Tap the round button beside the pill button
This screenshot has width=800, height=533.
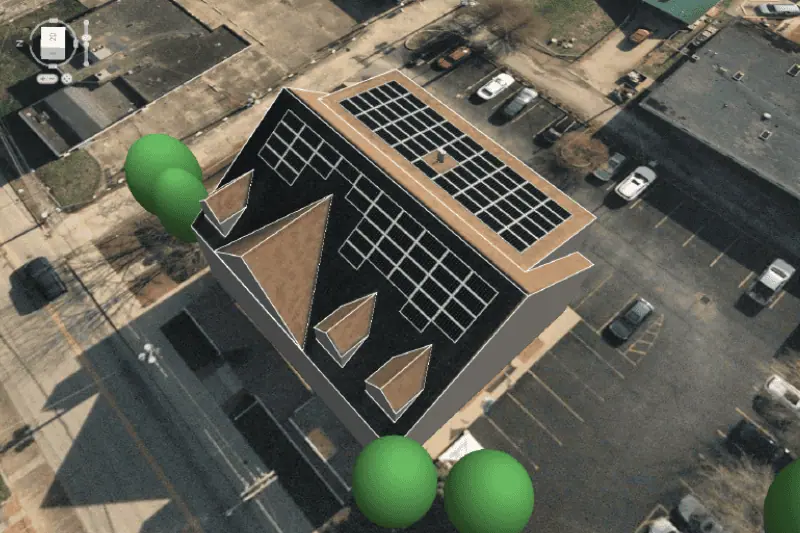click(x=67, y=79)
